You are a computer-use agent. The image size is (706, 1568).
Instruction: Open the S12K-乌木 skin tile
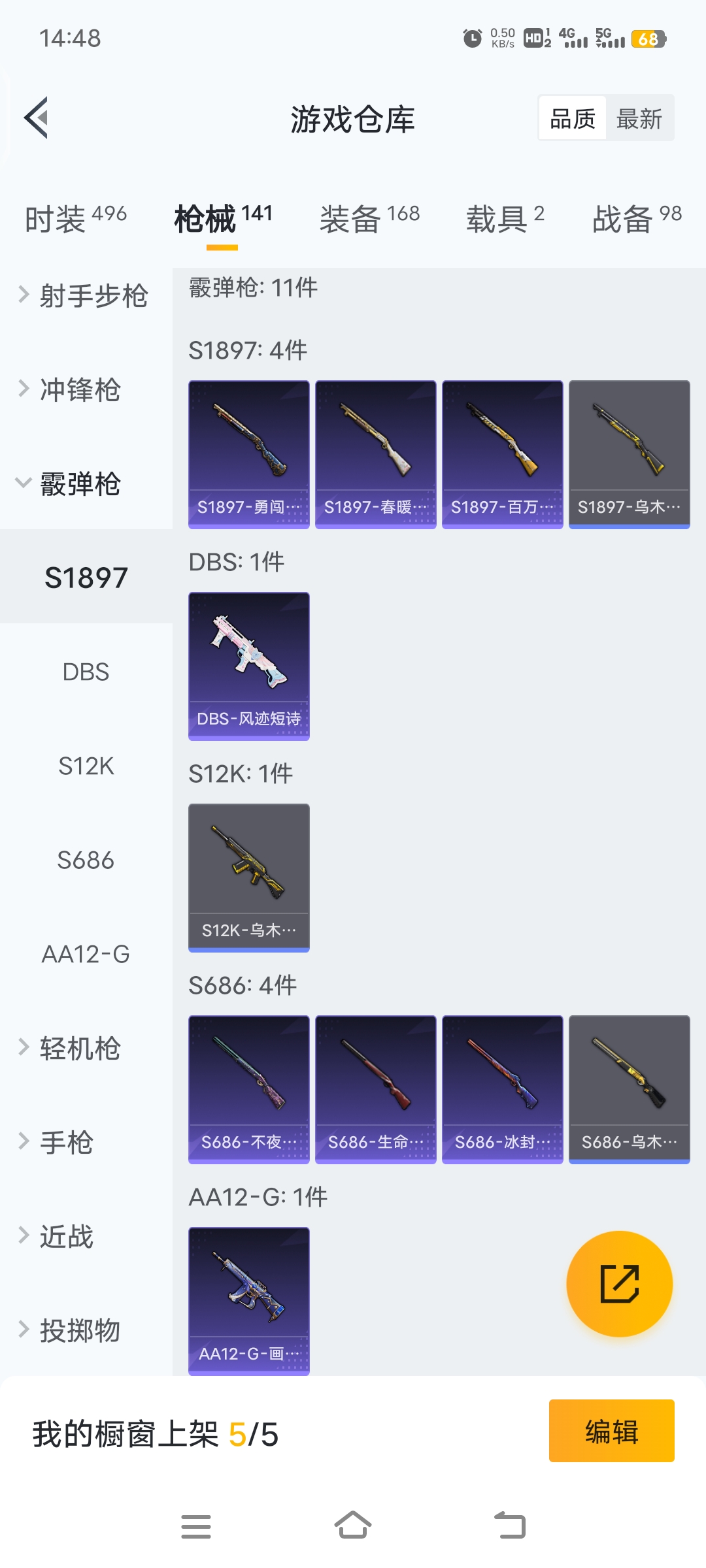pos(248,877)
